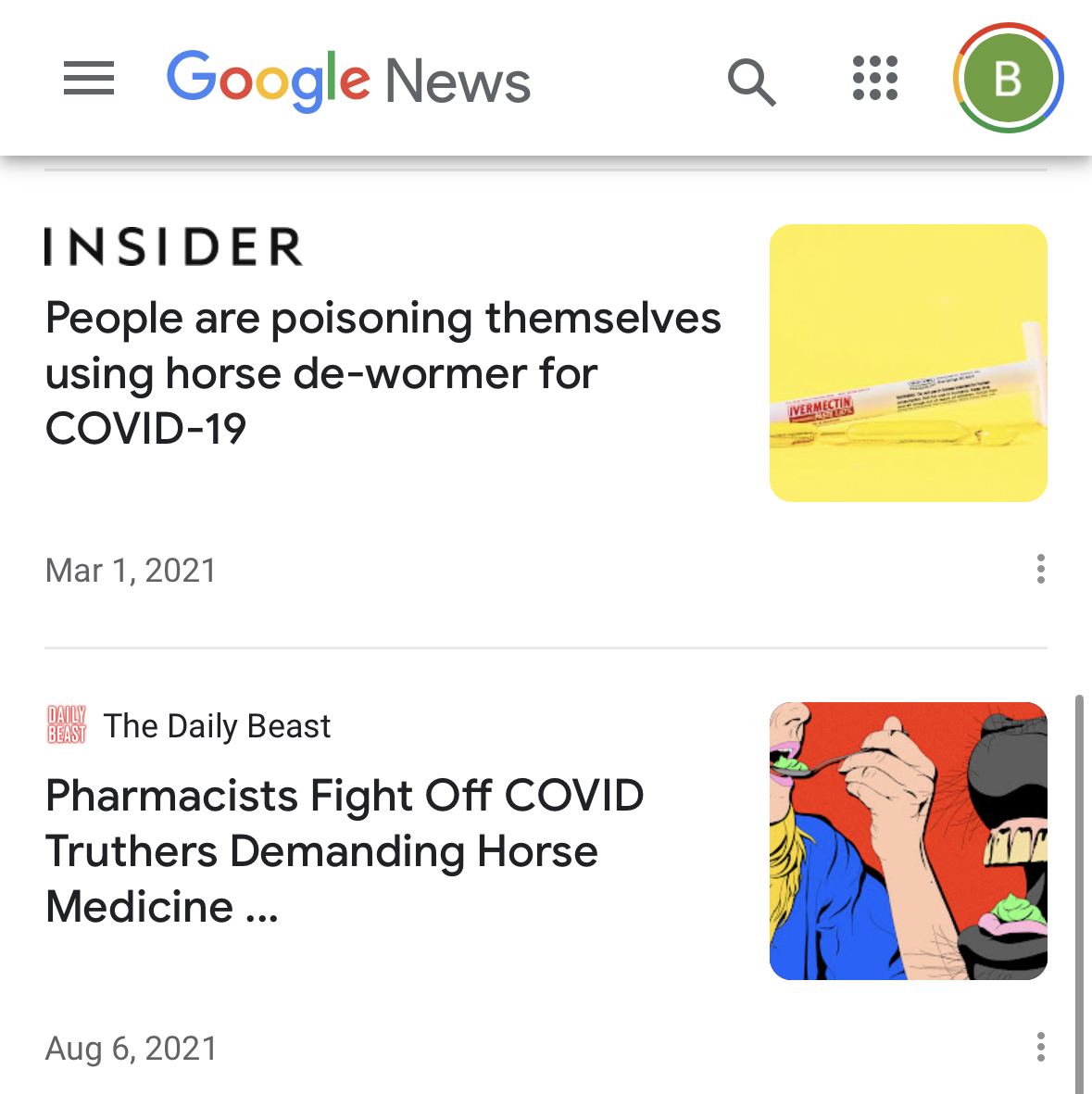View the Daily Beast illustration thumbnail
The height and width of the screenshot is (1094, 1092).
[x=908, y=841]
